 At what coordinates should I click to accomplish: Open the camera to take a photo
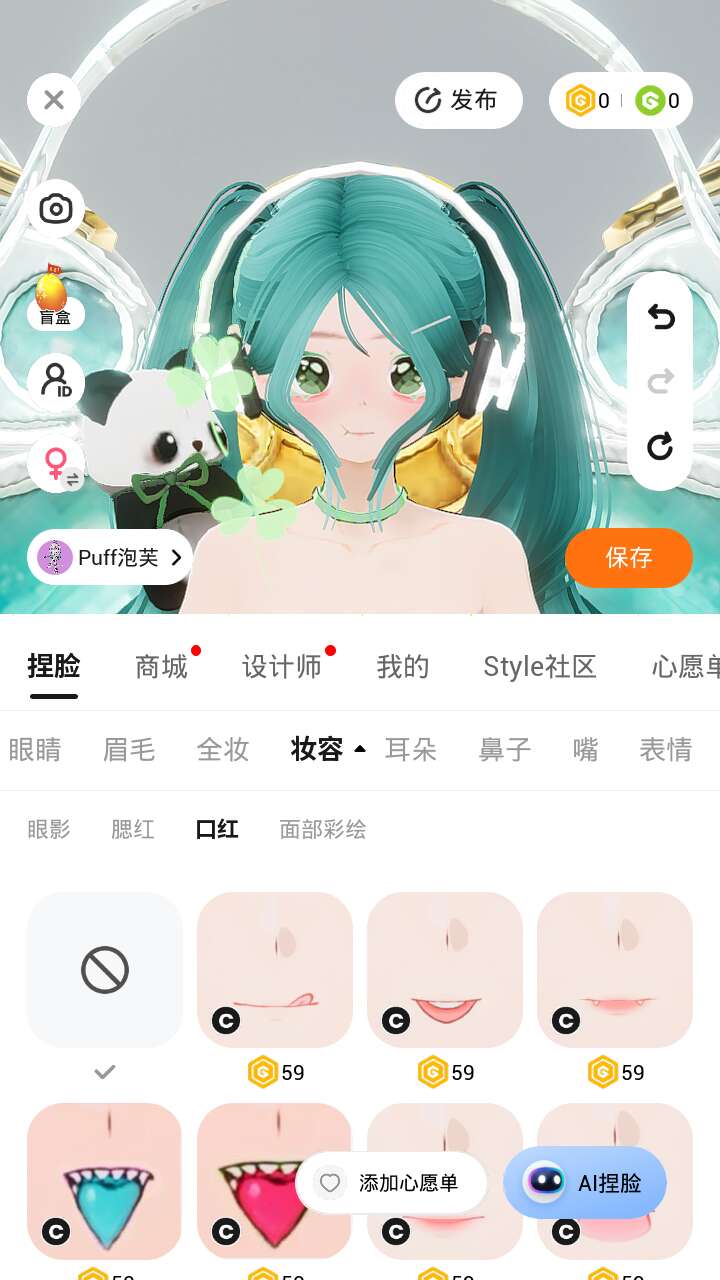click(x=56, y=208)
